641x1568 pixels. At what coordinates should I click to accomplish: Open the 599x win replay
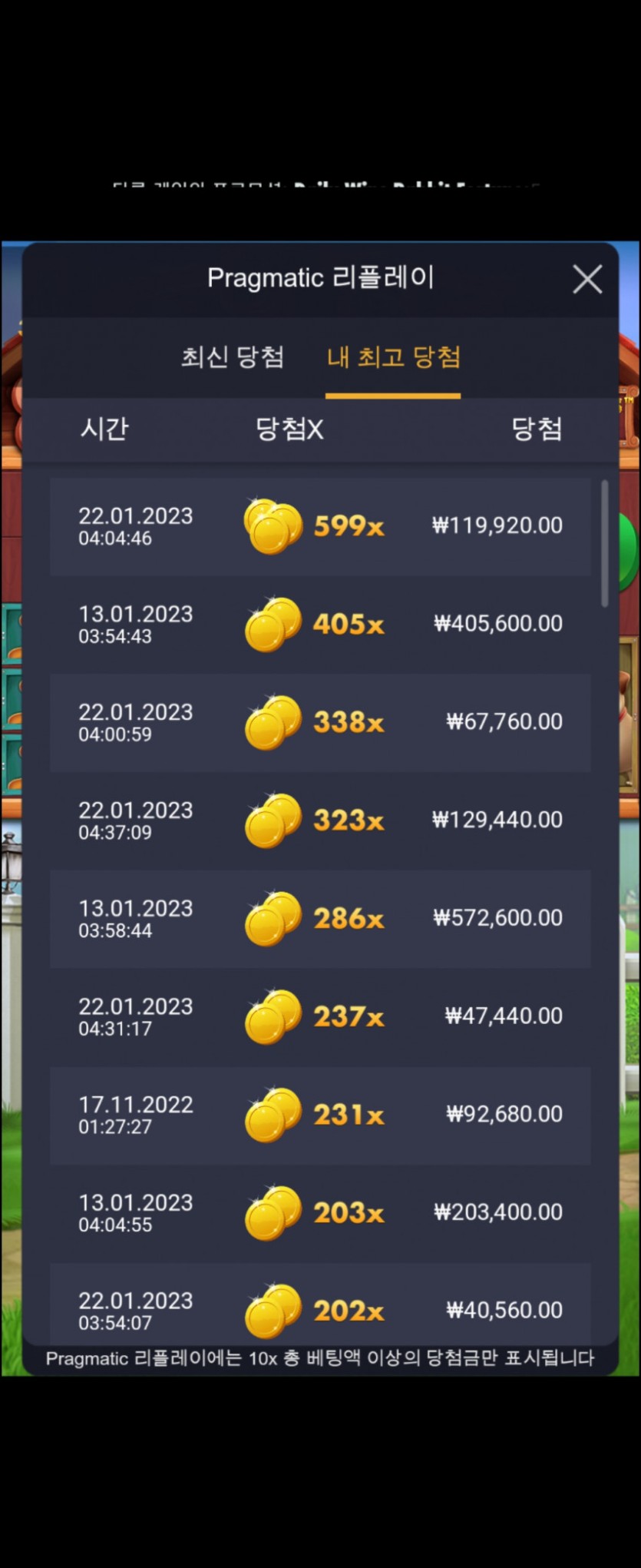click(320, 526)
